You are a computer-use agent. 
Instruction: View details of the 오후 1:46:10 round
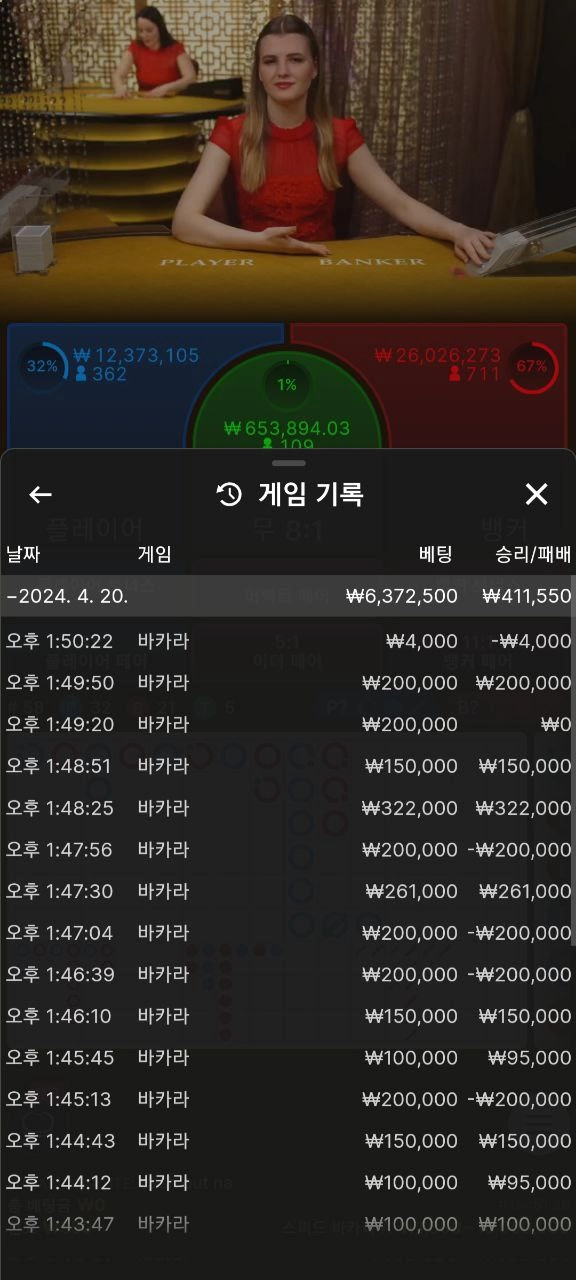(x=288, y=1016)
